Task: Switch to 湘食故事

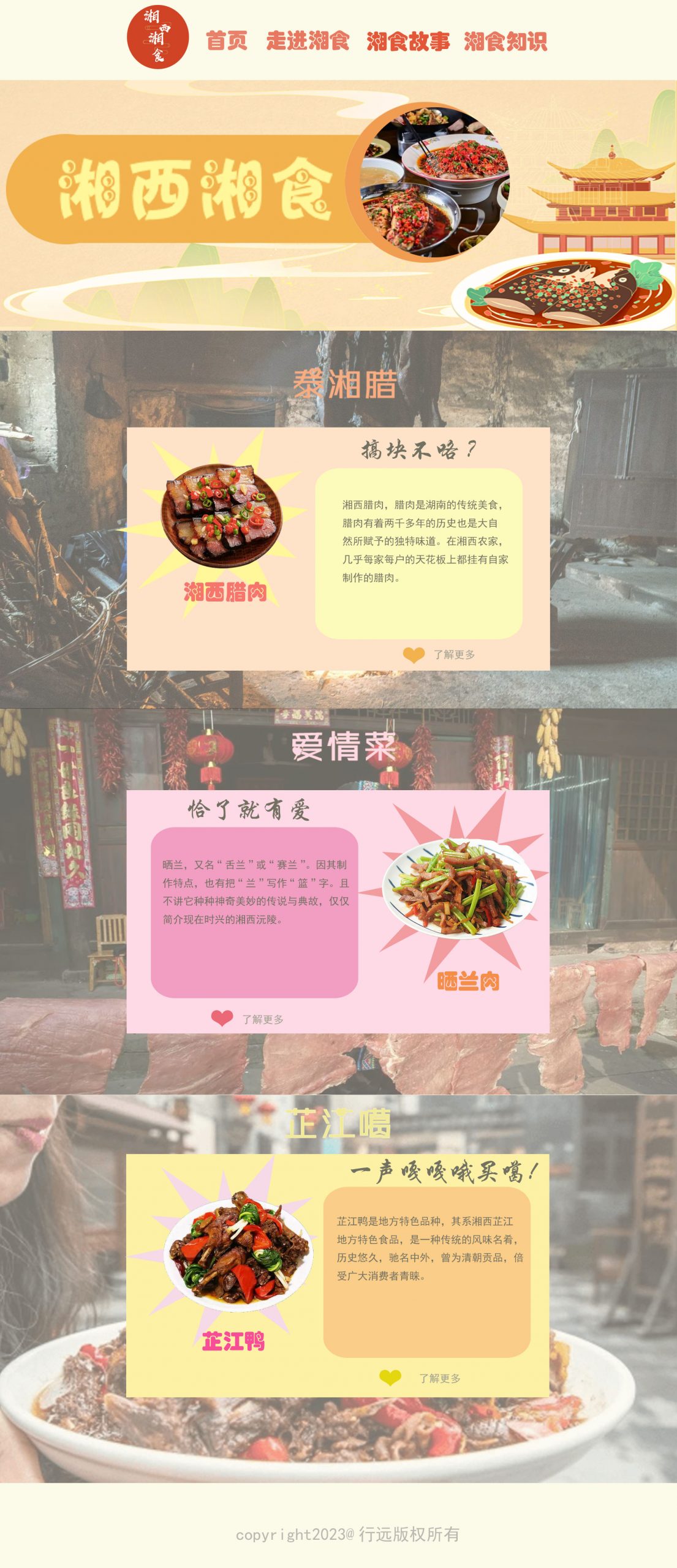Action: (408, 42)
